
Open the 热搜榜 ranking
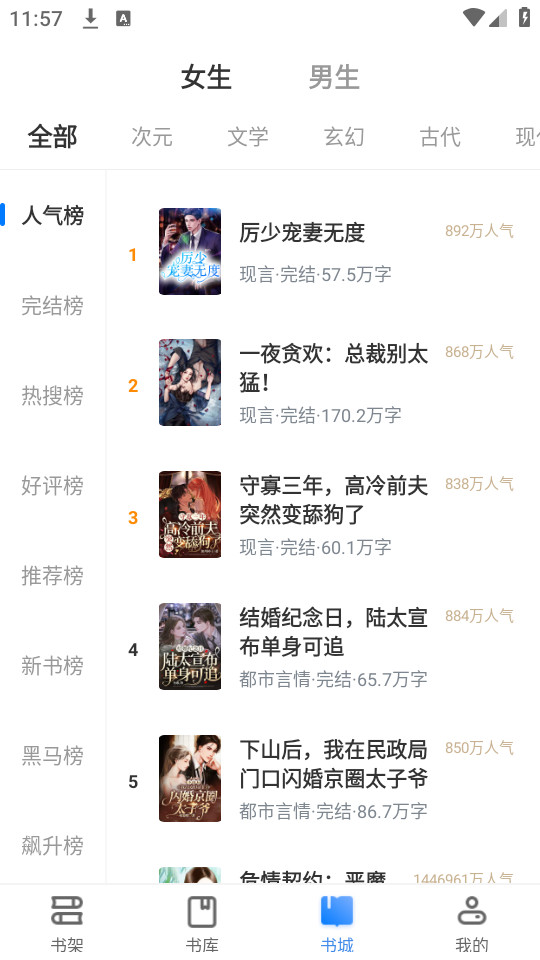[53, 396]
